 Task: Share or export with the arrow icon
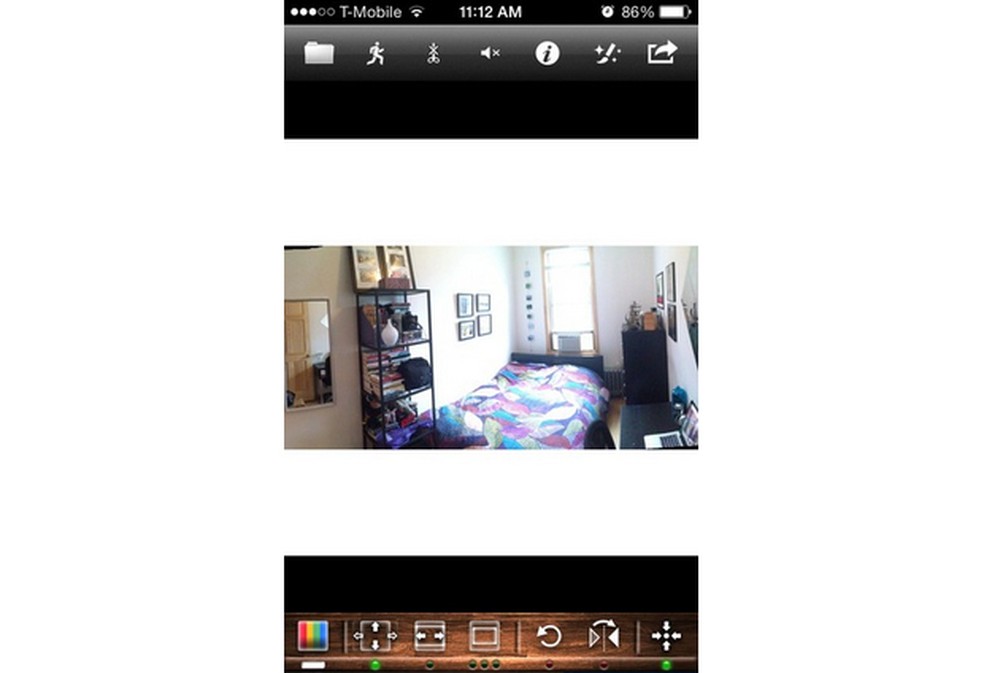coord(662,52)
